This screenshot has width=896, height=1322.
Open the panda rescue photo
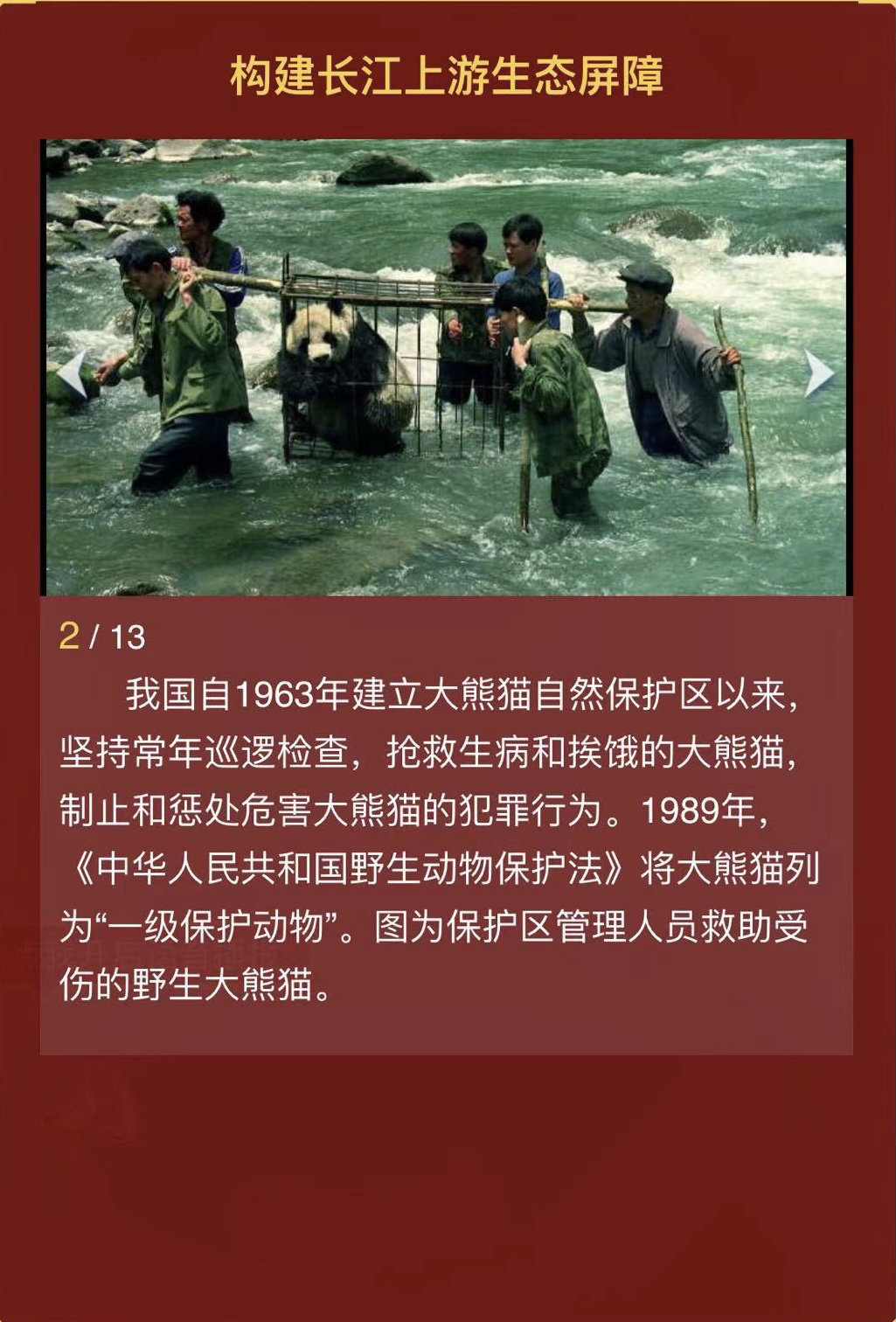[446, 367]
